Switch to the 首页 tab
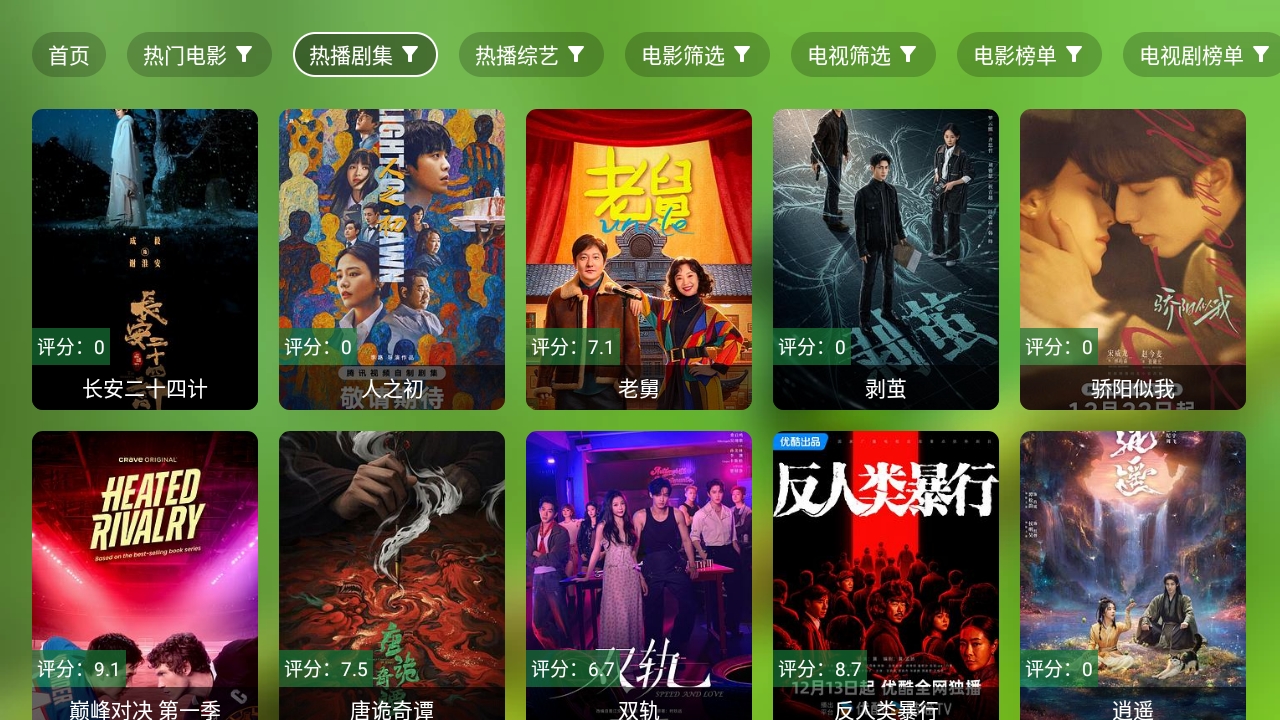Viewport: 1280px width, 720px height. [x=68, y=55]
